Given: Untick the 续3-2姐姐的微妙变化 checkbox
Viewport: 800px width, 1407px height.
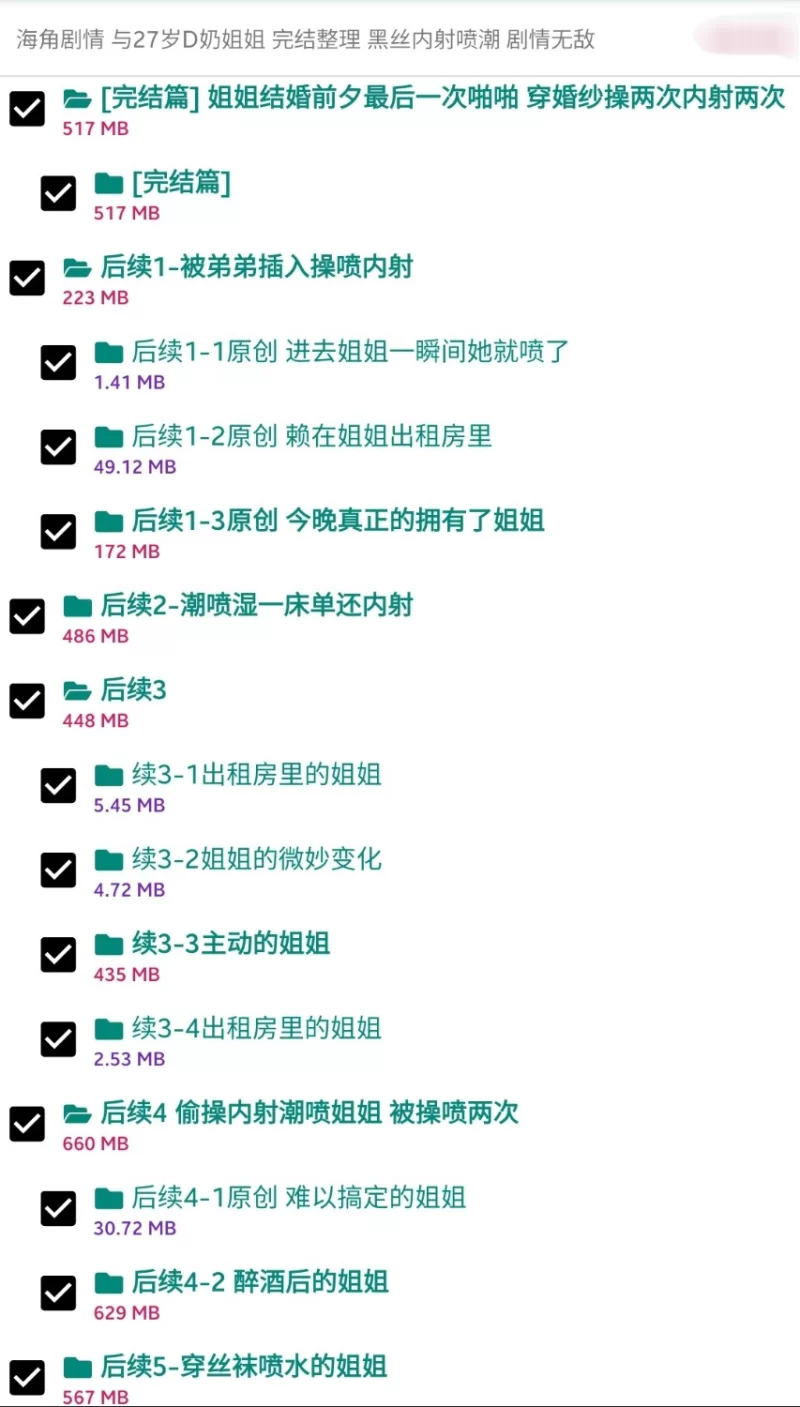Looking at the screenshot, I should pos(58,871).
